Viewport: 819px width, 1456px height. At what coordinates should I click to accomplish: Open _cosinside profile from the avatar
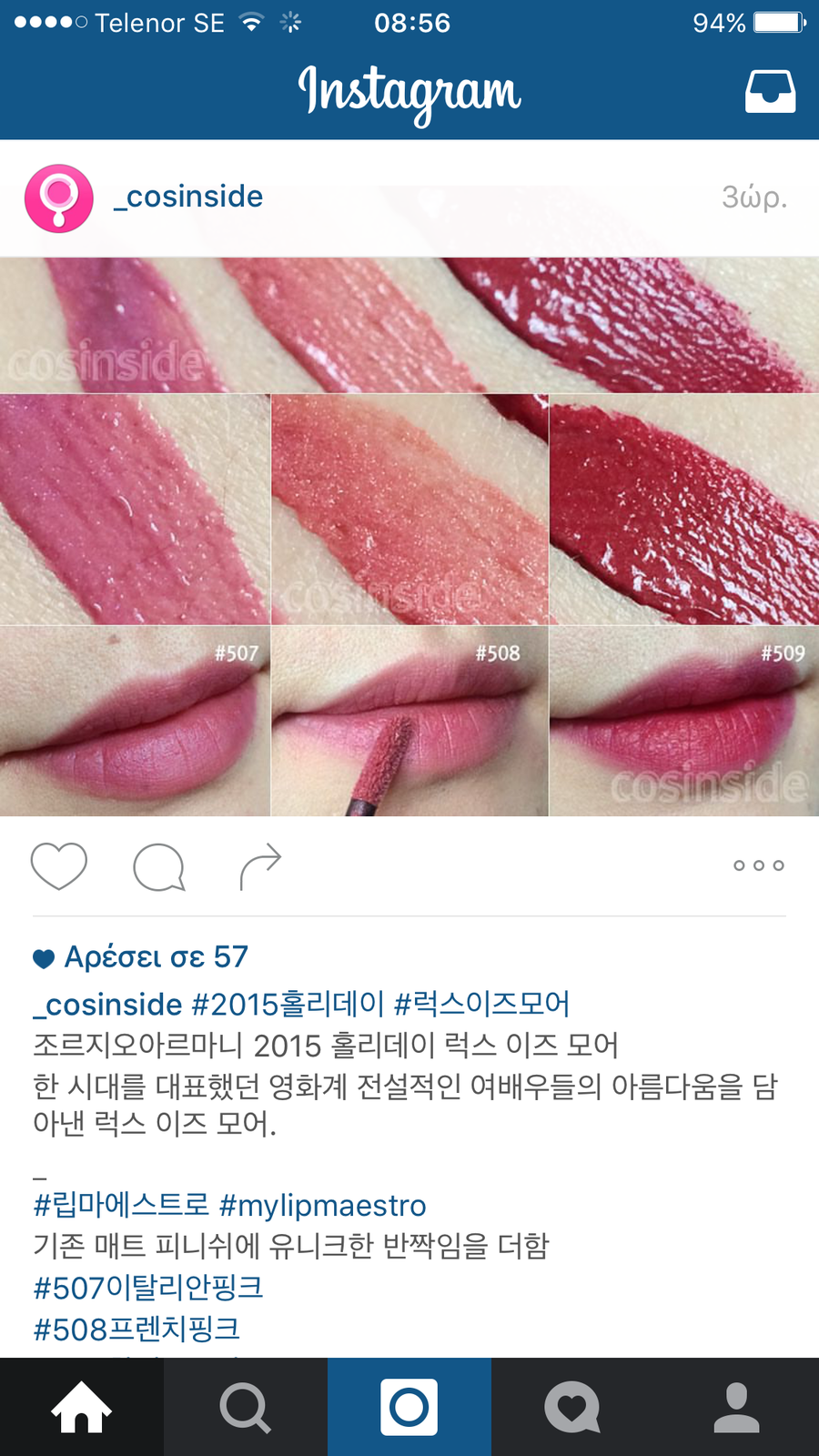[59, 198]
